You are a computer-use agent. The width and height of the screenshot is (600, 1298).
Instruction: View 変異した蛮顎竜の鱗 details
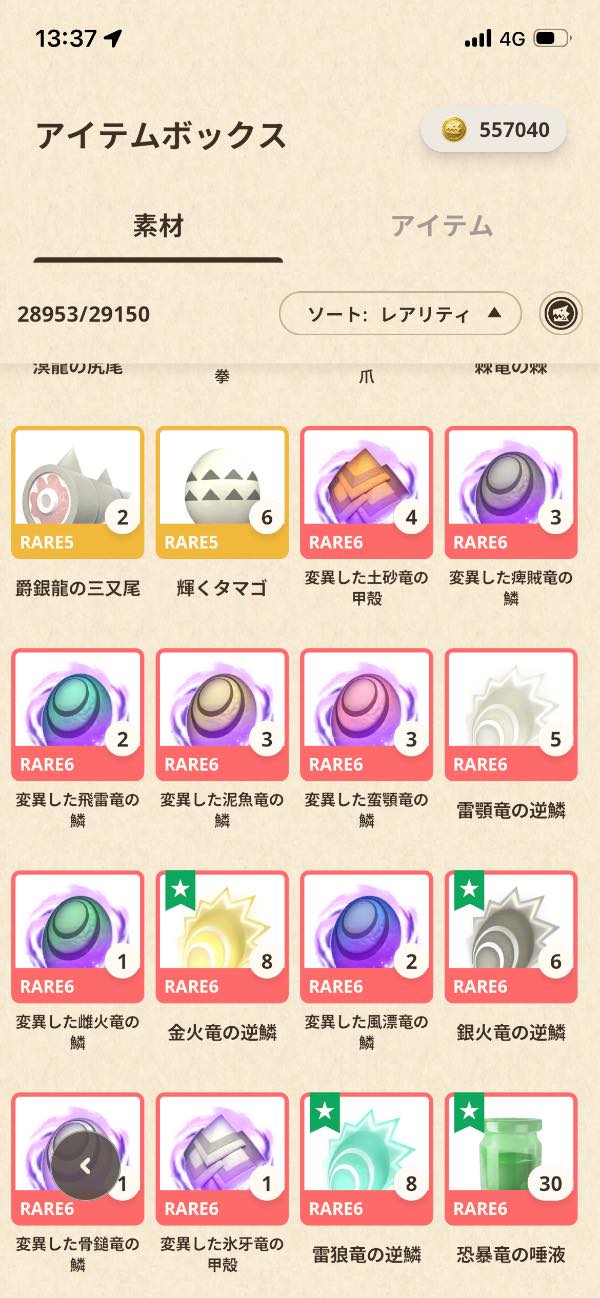pos(366,714)
